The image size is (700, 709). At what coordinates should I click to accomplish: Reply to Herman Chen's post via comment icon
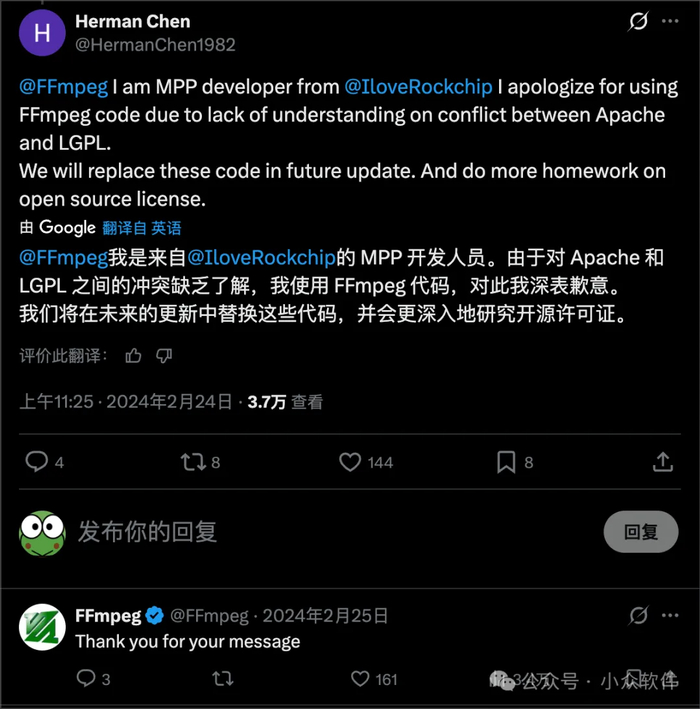[x=37, y=462]
